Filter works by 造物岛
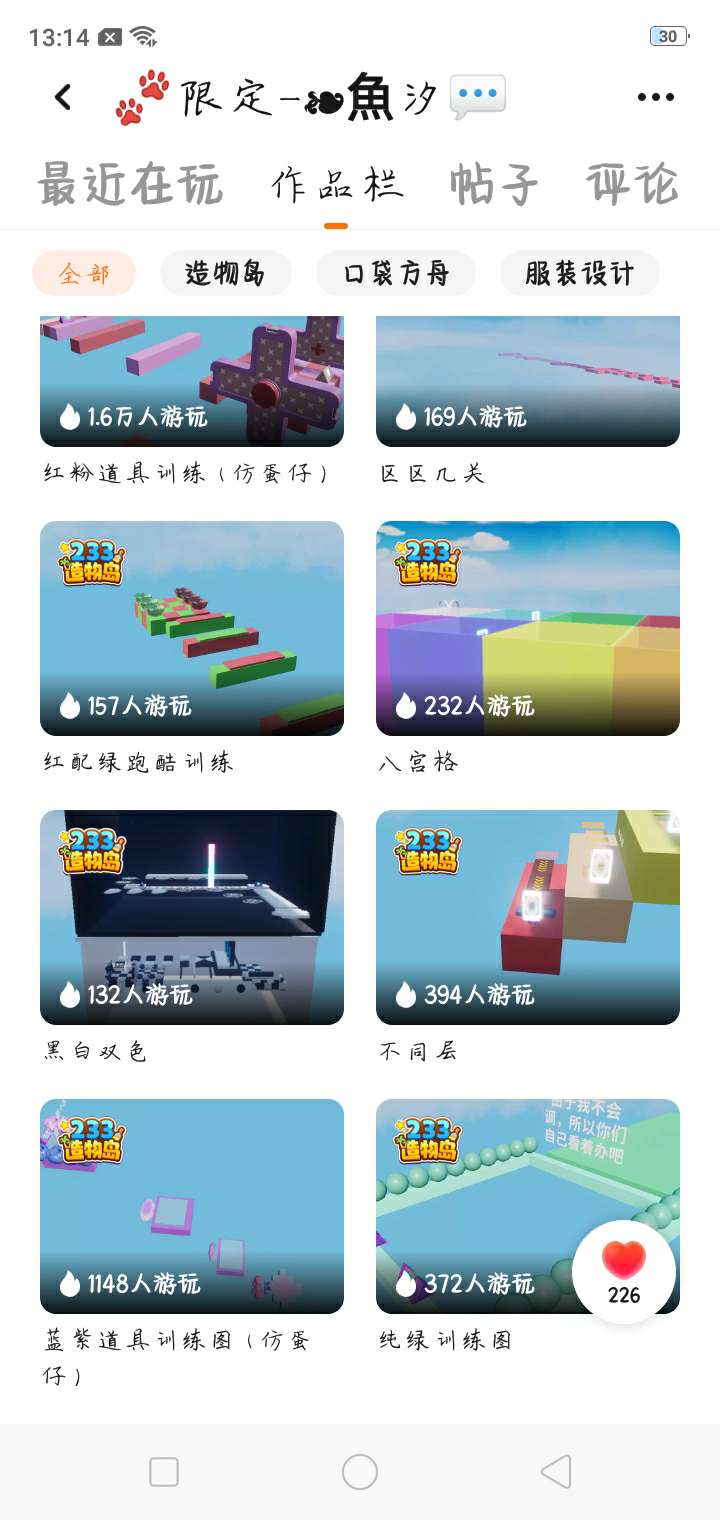Screen dimensions: 720x1520 click(x=226, y=273)
